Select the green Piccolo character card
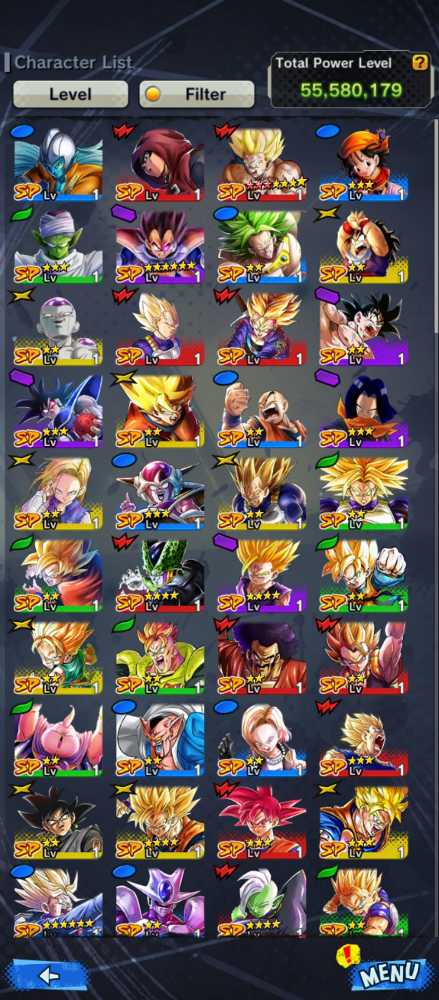Image resolution: width=439 pixels, height=1000 pixels. 58,247
